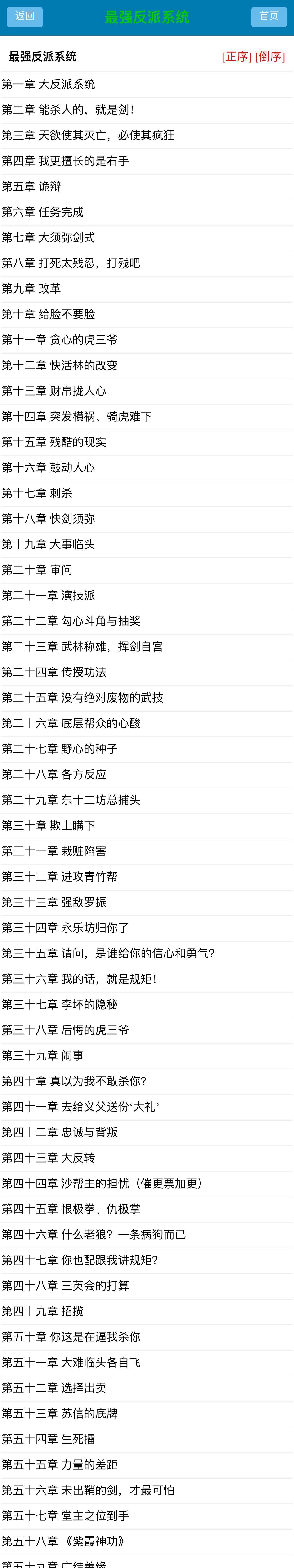Select 第七章 大须弥剑式
The width and height of the screenshot is (294, 1568).
click(49, 237)
